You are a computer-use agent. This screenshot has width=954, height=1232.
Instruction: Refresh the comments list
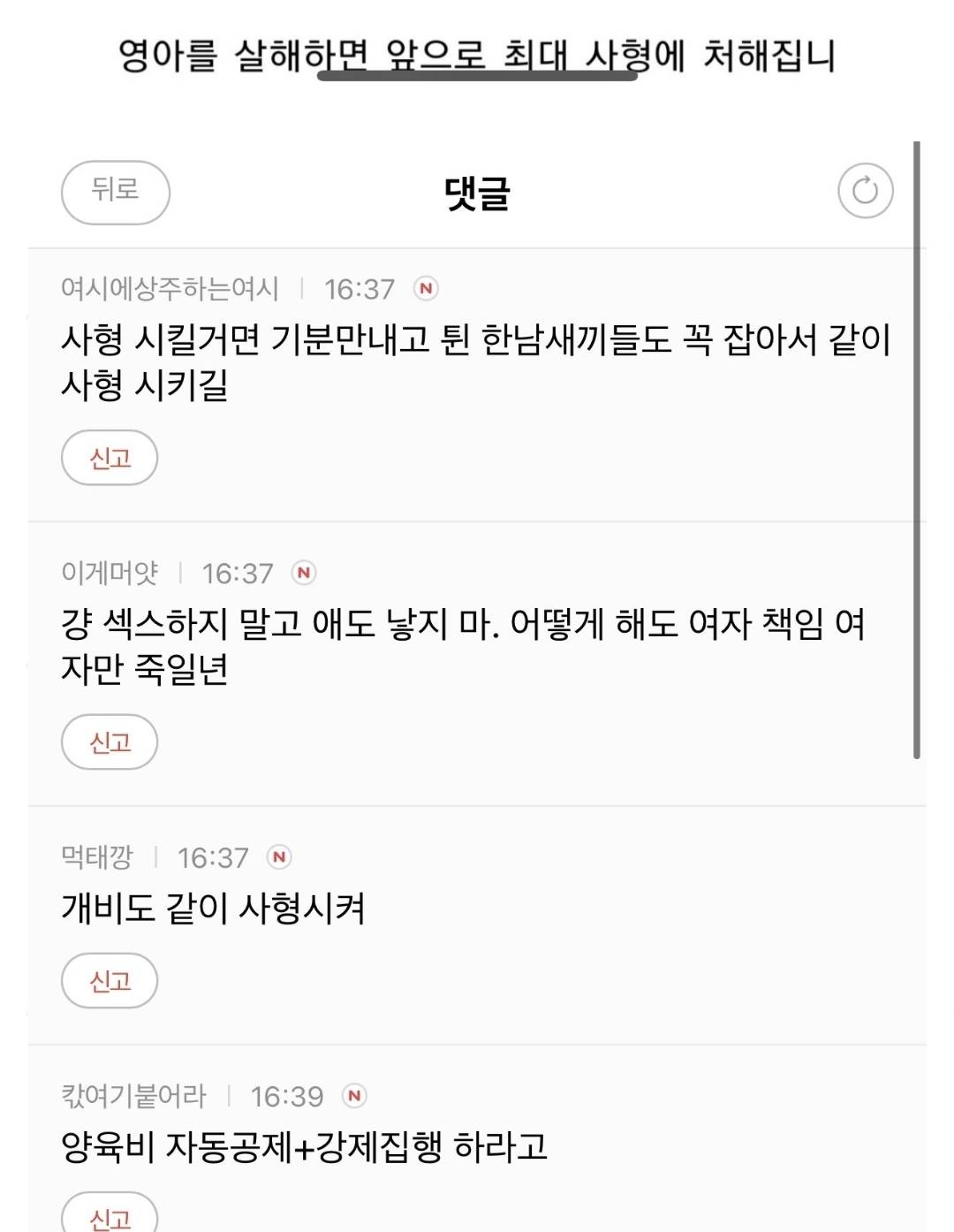pyautogui.click(x=865, y=191)
